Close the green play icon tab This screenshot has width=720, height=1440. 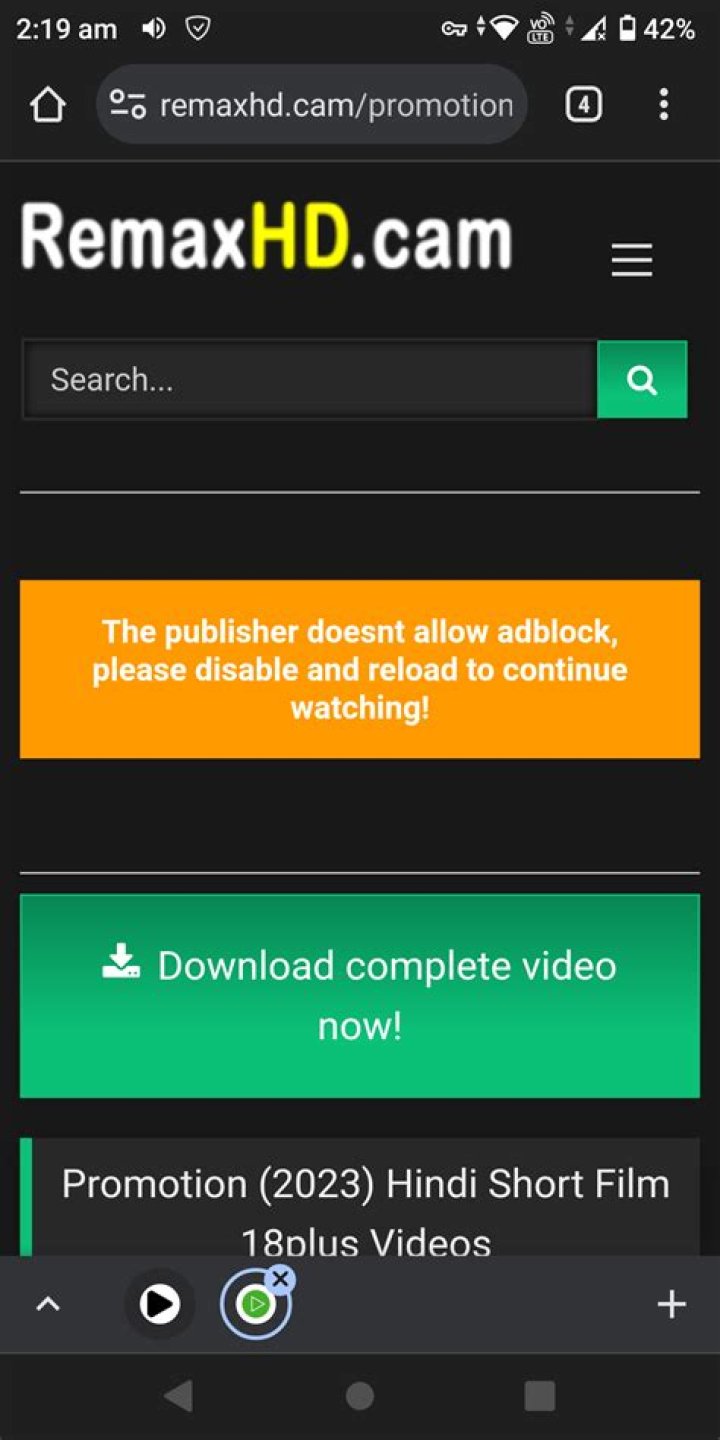281,1279
